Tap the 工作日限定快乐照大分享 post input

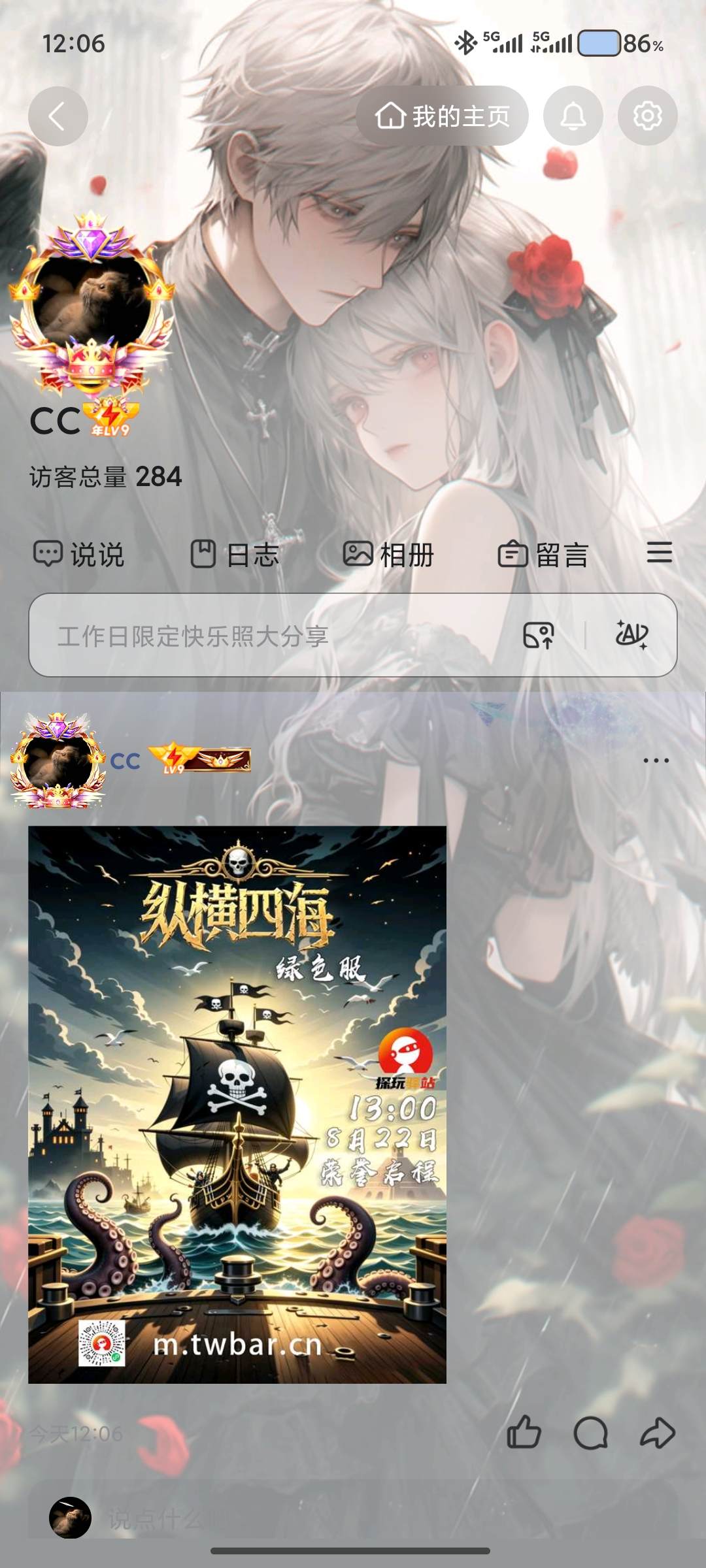tap(261, 636)
